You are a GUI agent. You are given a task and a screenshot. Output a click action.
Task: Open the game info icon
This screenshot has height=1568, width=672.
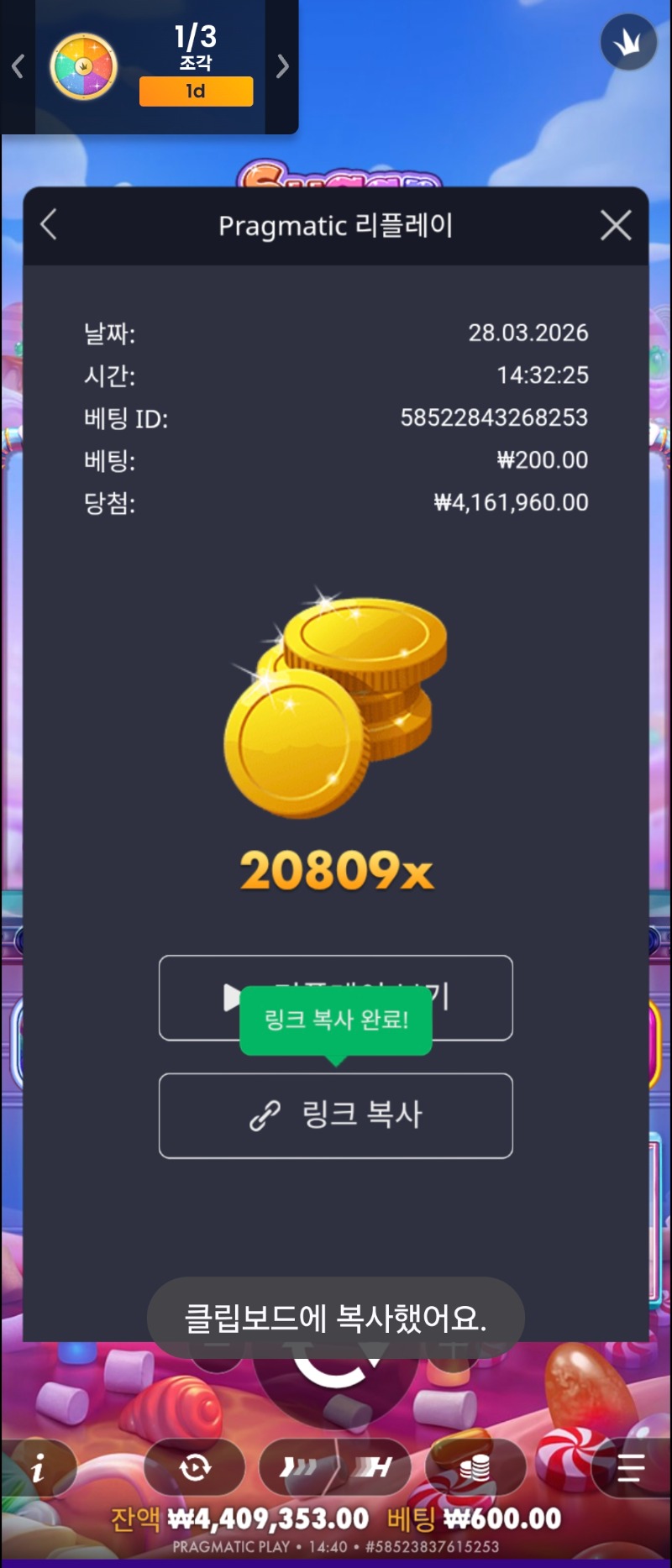tap(38, 1468)
